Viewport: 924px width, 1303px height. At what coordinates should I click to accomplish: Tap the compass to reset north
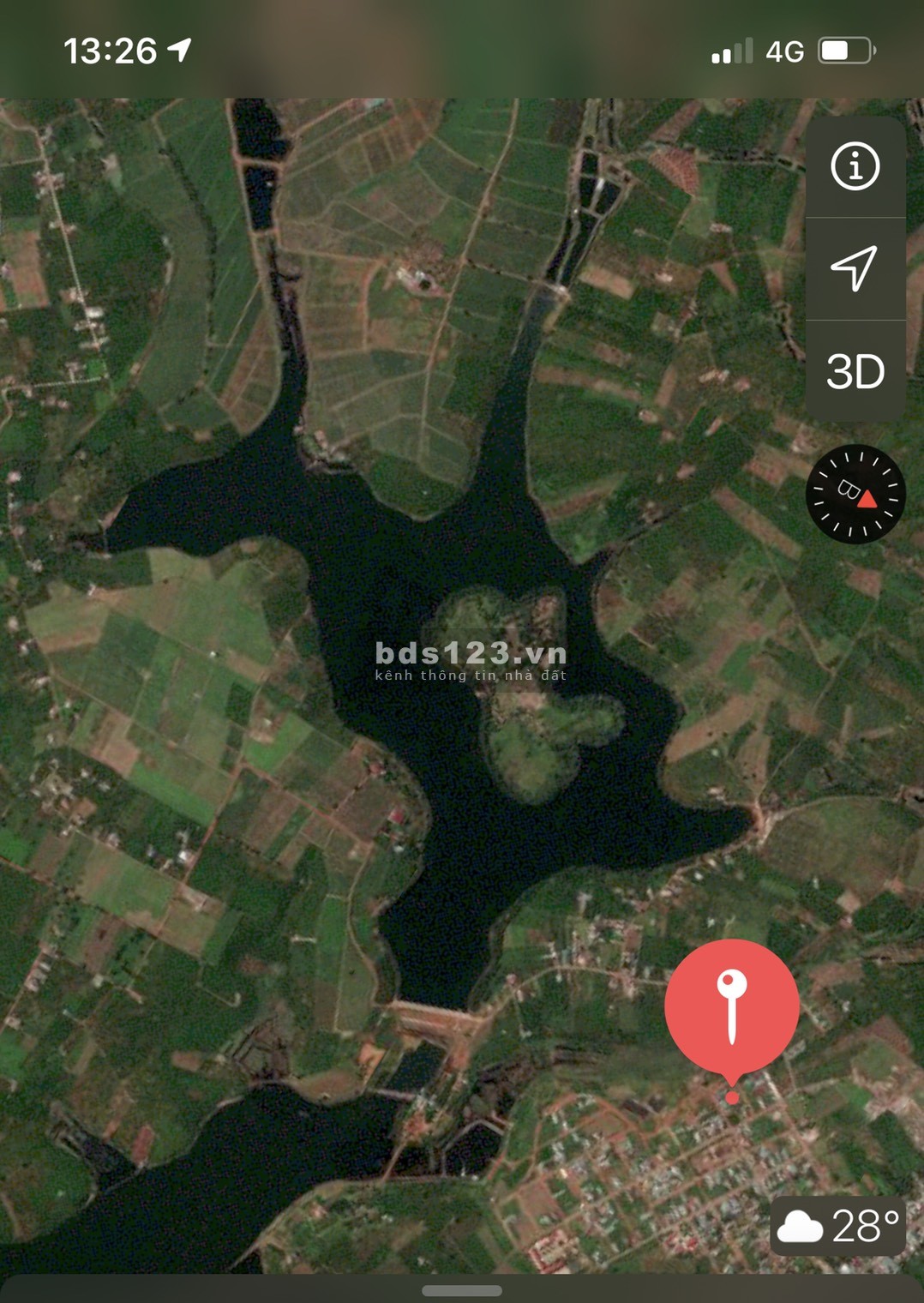click(x=855, y=494)
